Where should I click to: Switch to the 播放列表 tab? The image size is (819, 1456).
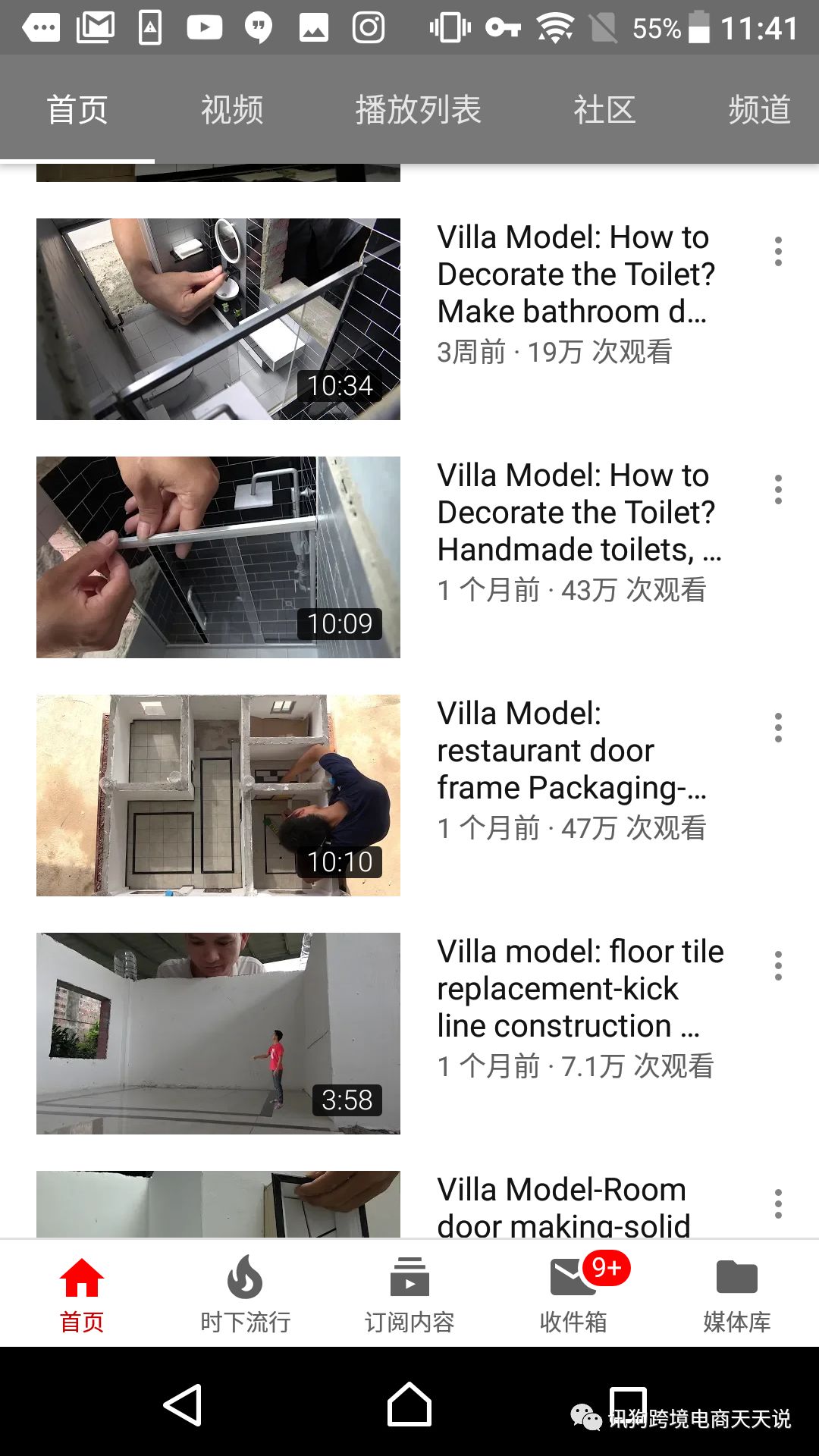(418, 110)
